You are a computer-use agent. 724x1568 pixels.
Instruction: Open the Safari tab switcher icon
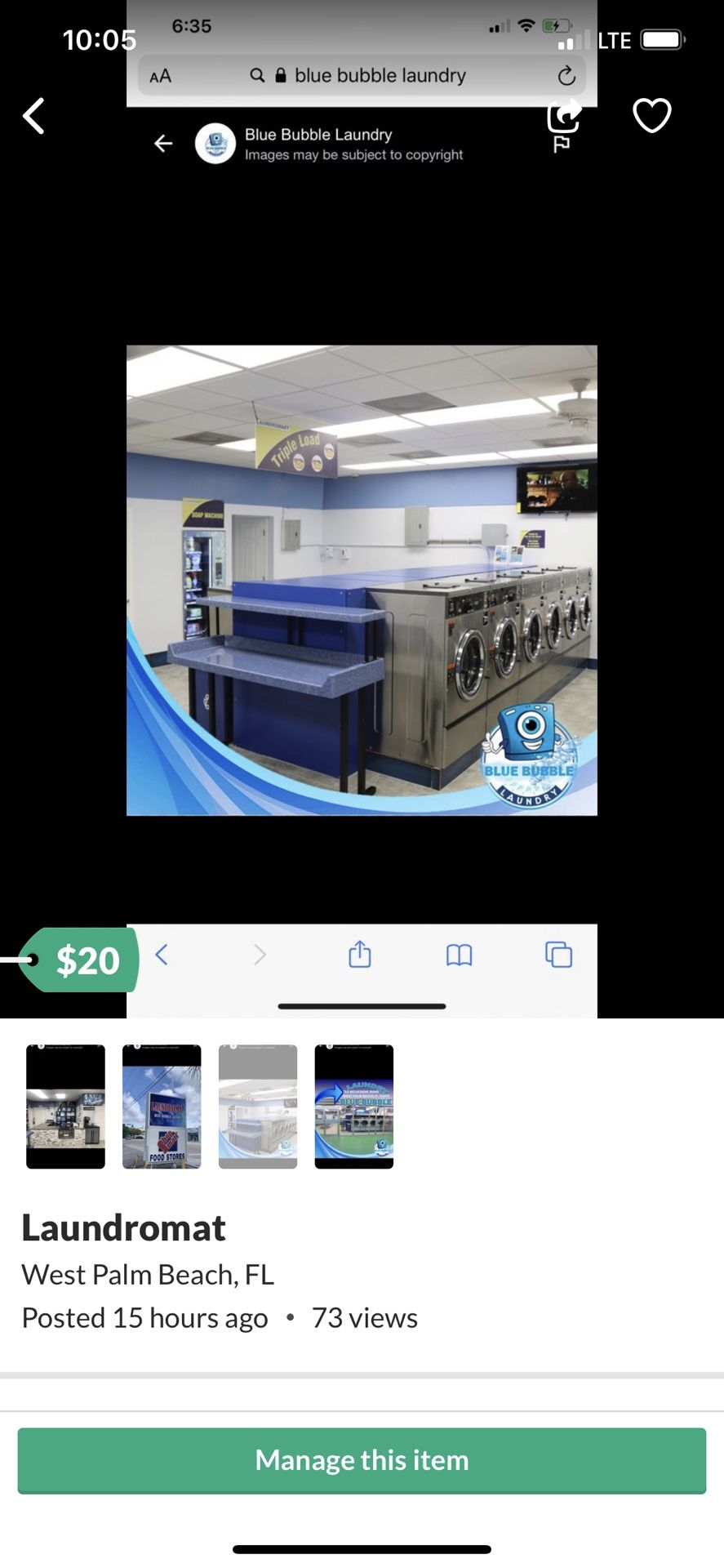click(557, 954)
